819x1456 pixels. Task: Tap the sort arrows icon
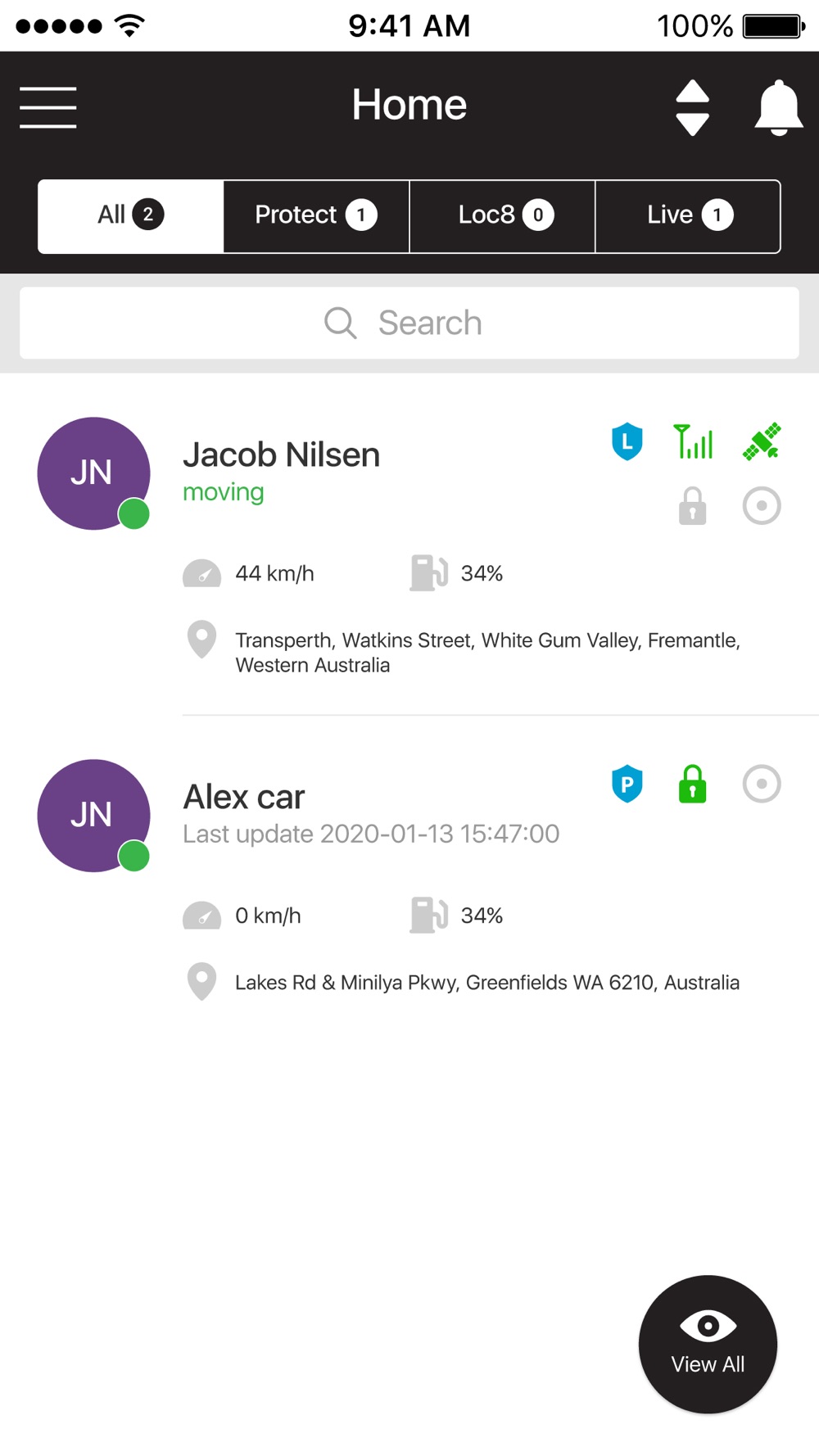(x=693, y=107)
